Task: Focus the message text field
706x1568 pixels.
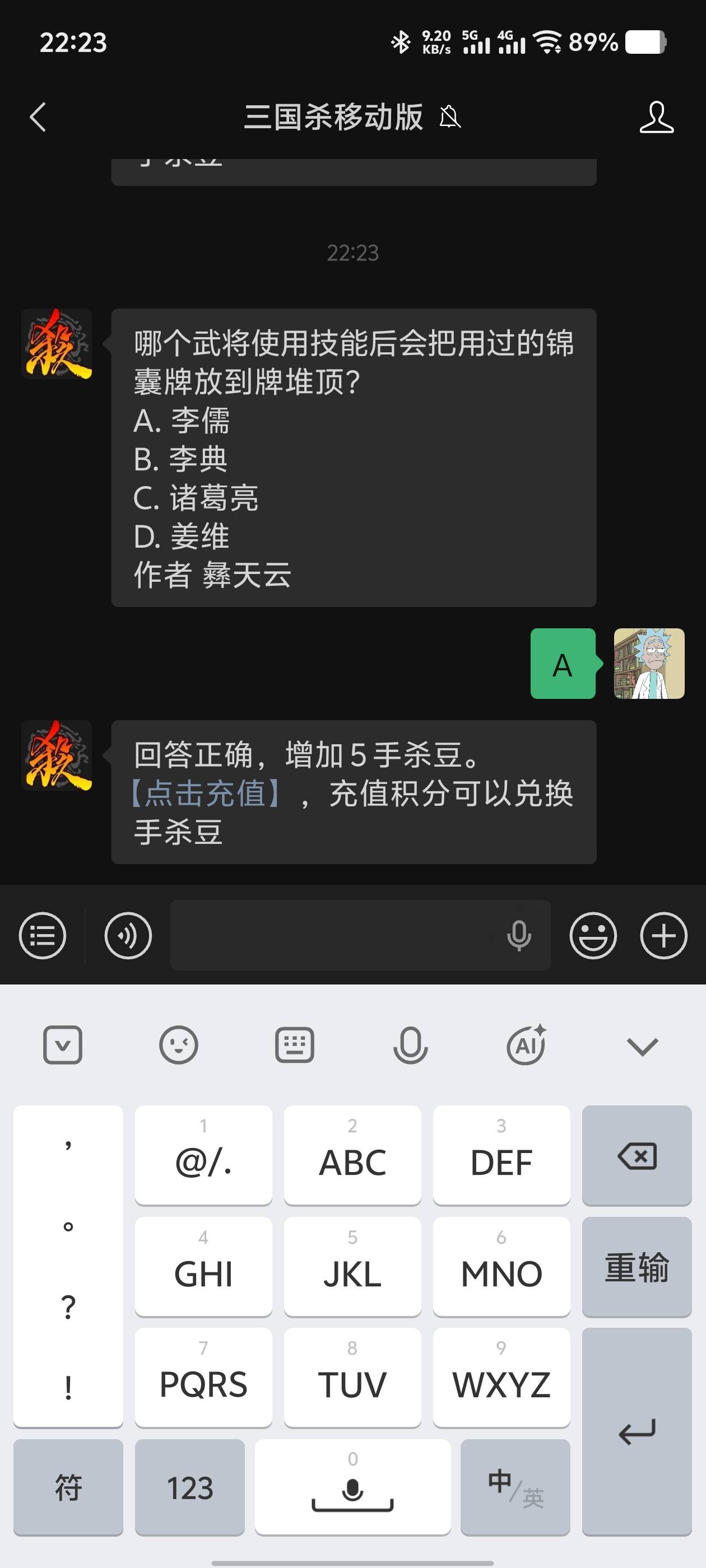Action: click(335, 936)
